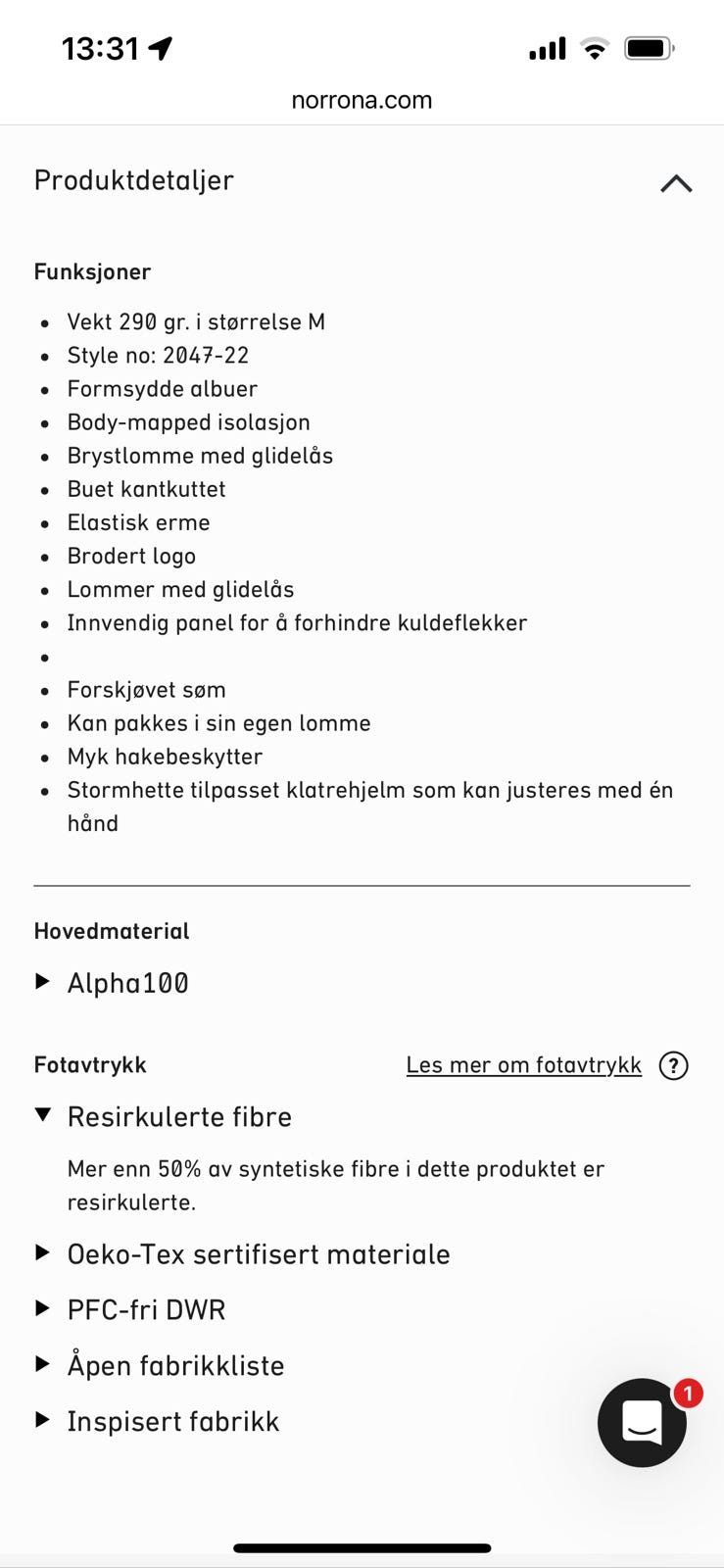Open the Les mer om fotavtrykk link

[523, 1064]
